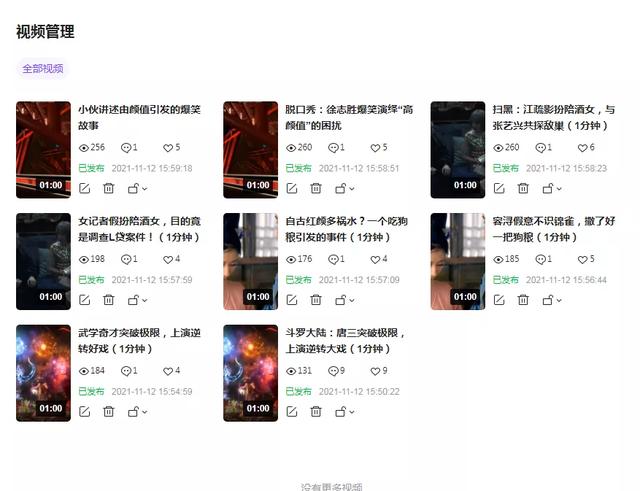Delete the video 武学奇才突破极限
Image resolution: width=640 pixels, height=491 pixels.
pos(108,411)
